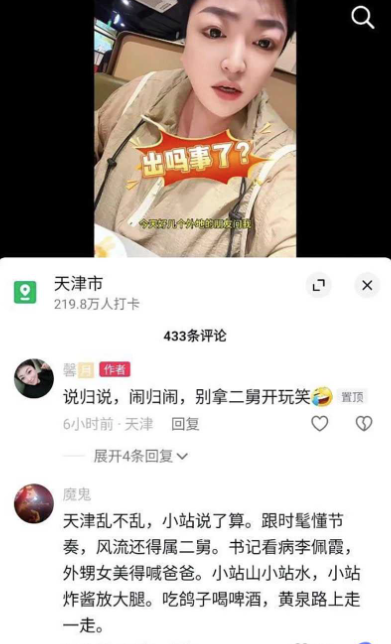The width and height of the screenshot is (391, 644).
Task: Dislike the author's pinned comment
Action: coord(363,423)
